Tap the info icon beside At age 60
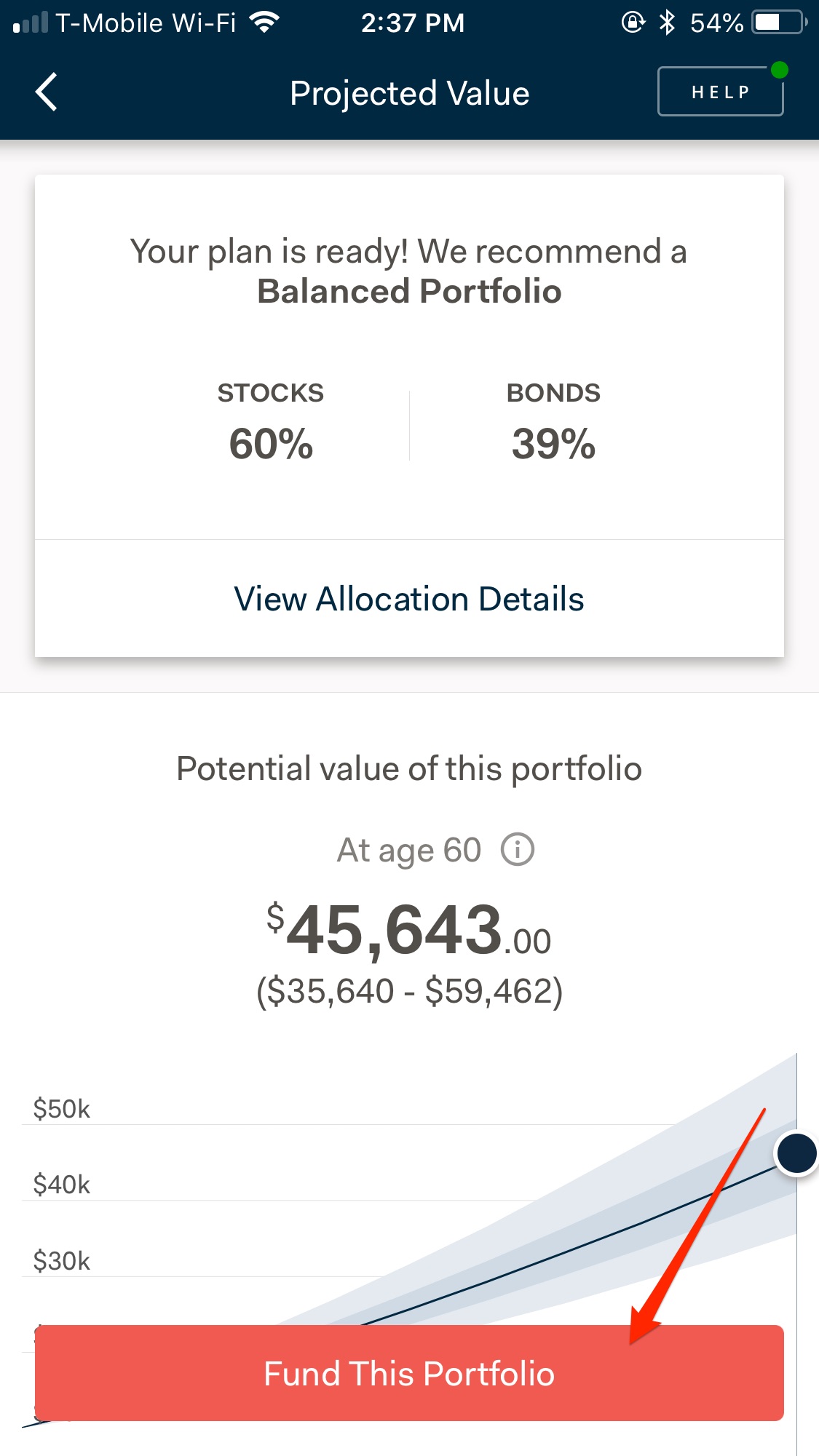This screenshot has height=1456, width=819. 518,849
